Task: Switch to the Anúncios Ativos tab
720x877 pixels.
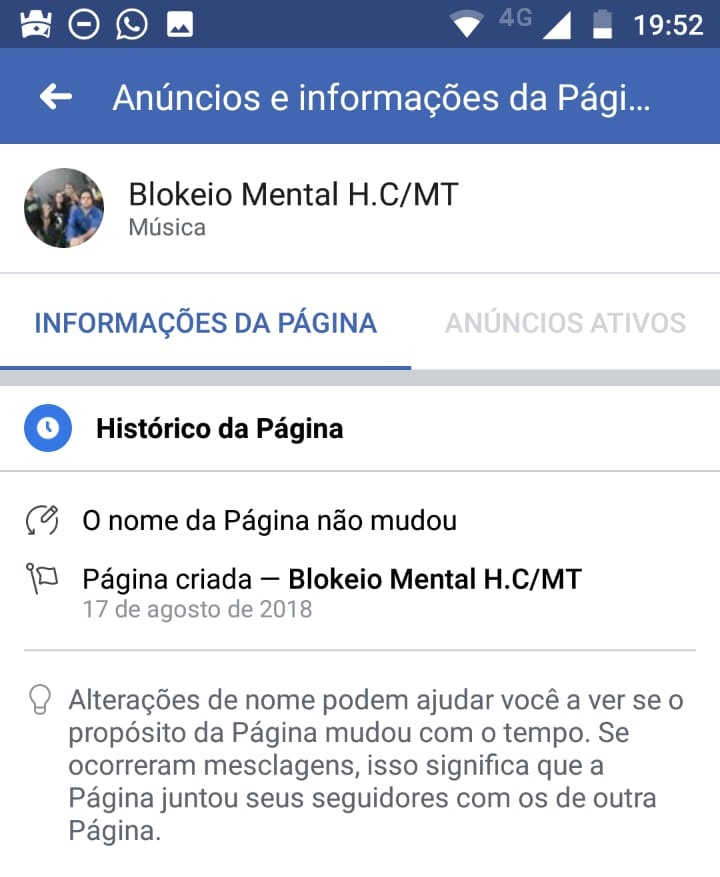Action: click(x=565, y=323)
